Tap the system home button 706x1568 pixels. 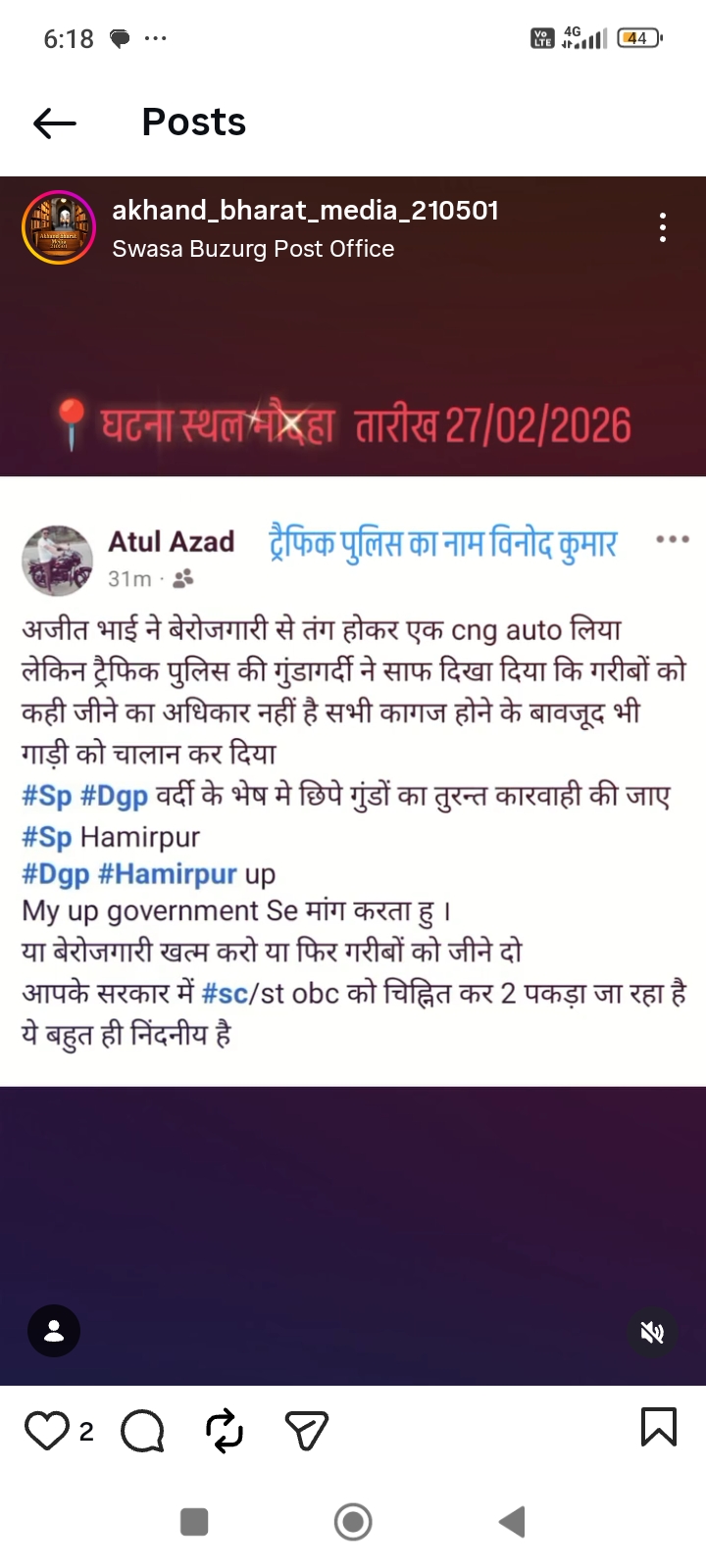[353, 1522]
